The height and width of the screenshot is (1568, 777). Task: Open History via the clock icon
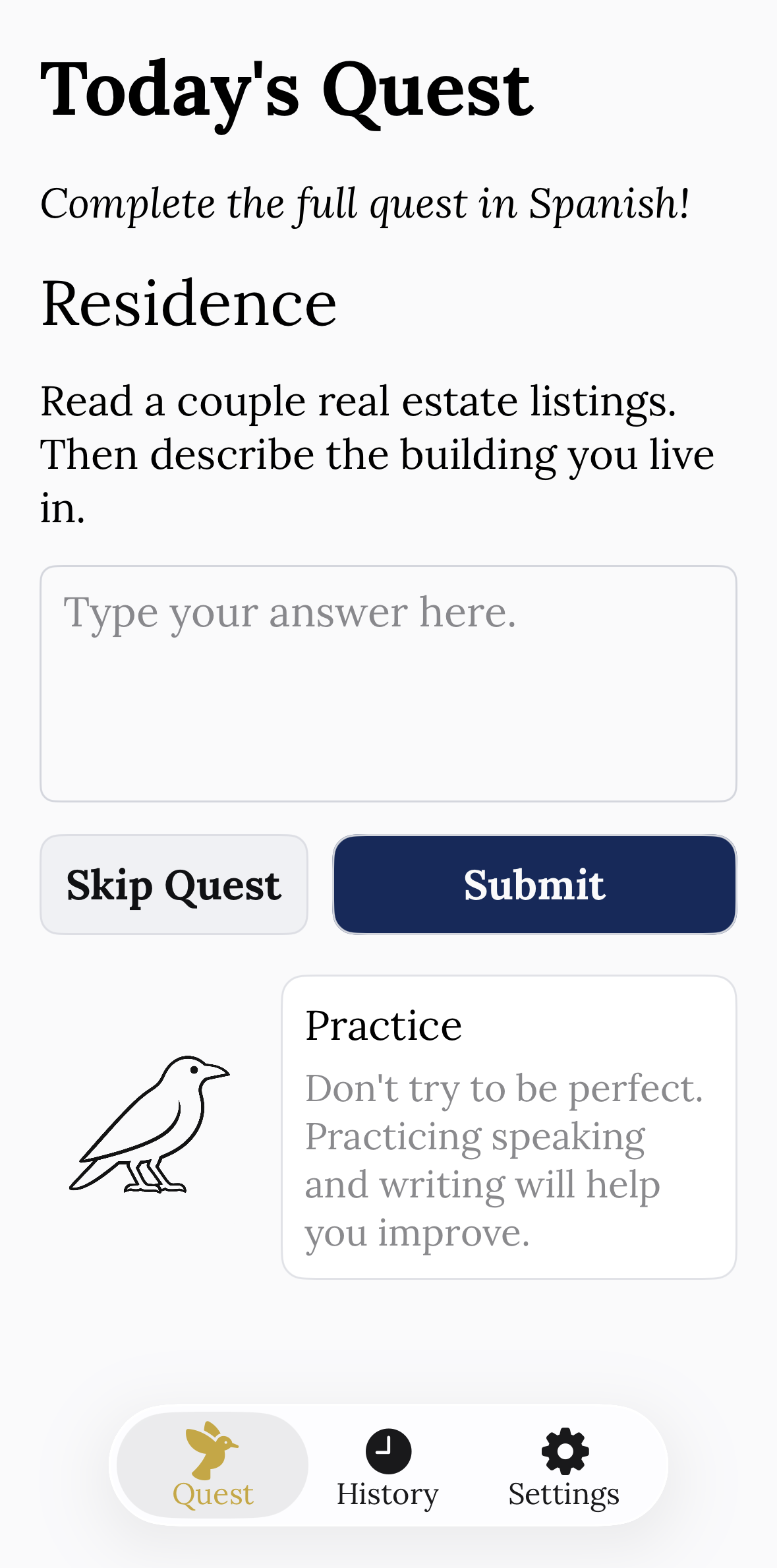388,1453
